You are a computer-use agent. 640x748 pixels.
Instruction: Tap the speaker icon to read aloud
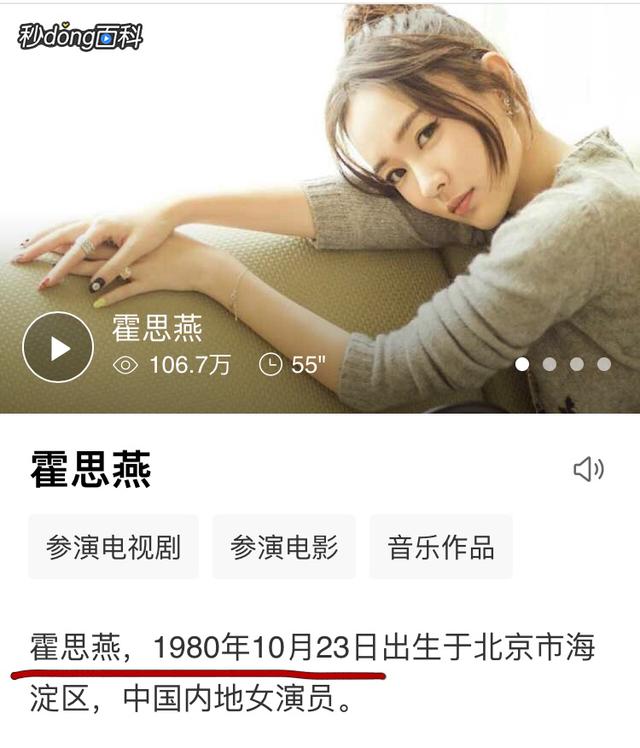pyautogui.click(x=588, y=469)
